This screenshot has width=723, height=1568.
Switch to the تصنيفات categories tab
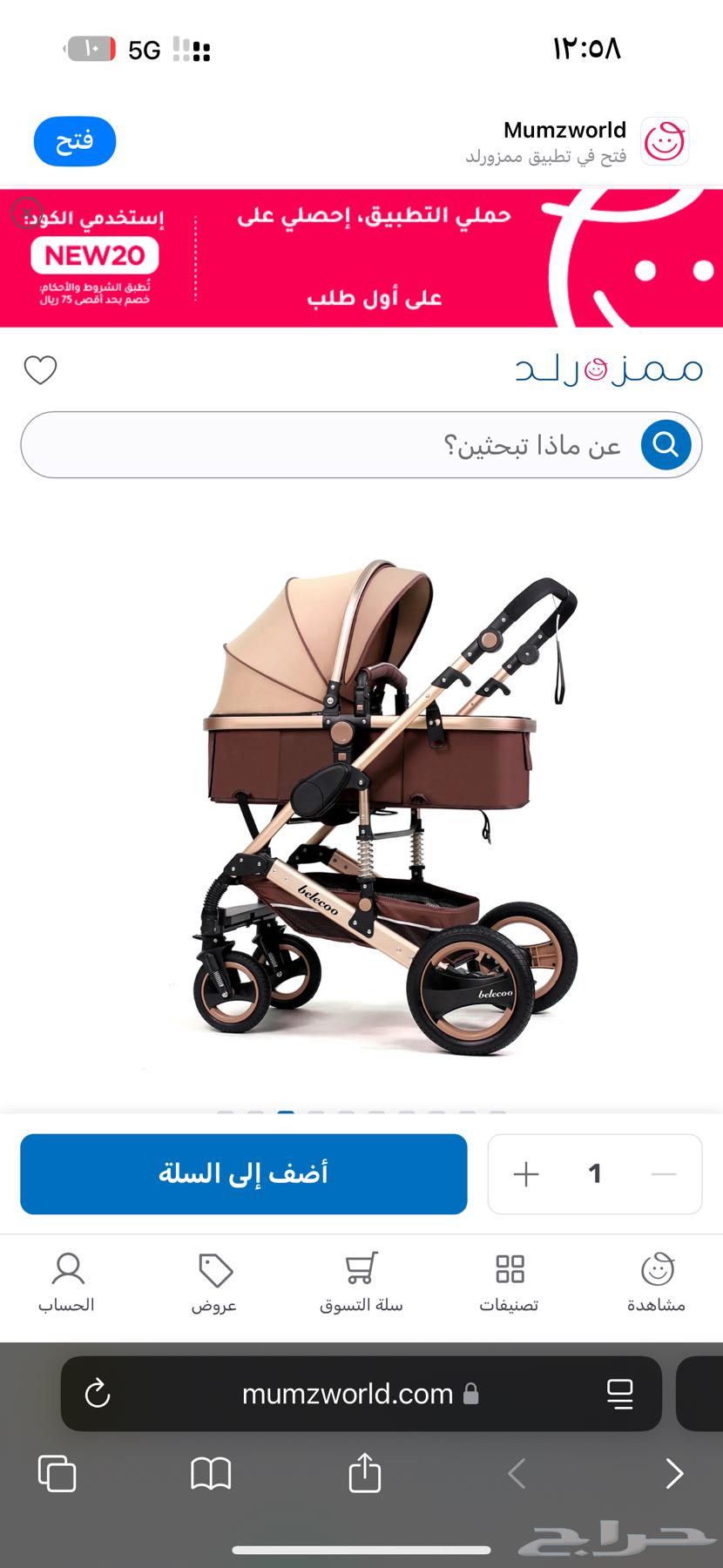click(x=509, y=1282)
